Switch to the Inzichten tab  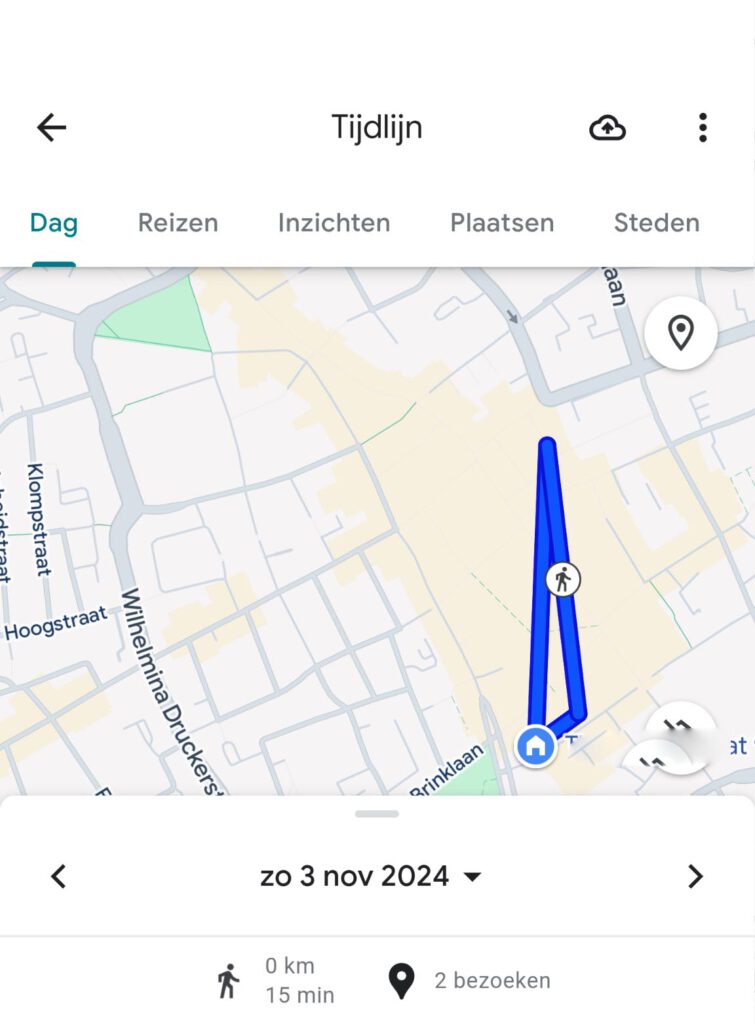pyautogui.click(x=334, y=222)
